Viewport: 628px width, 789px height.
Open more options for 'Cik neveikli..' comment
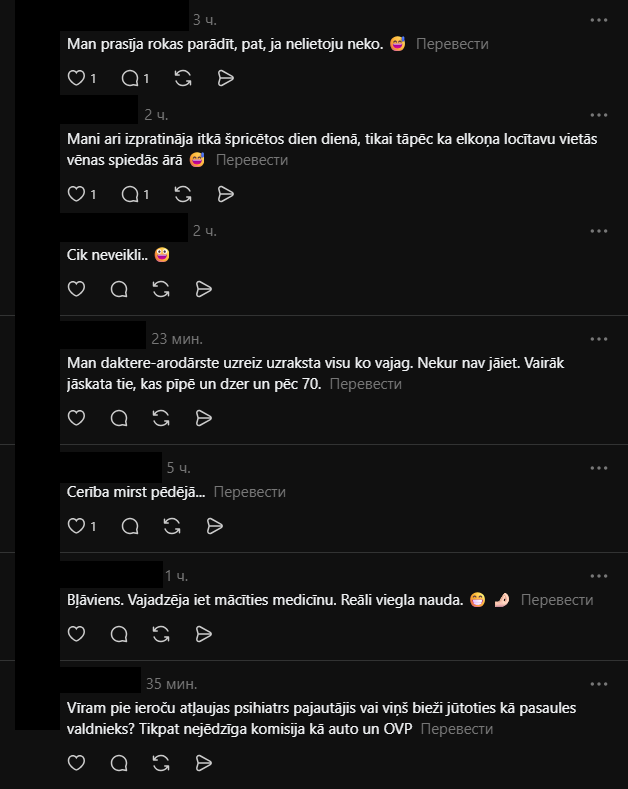[x=599, y=231]
